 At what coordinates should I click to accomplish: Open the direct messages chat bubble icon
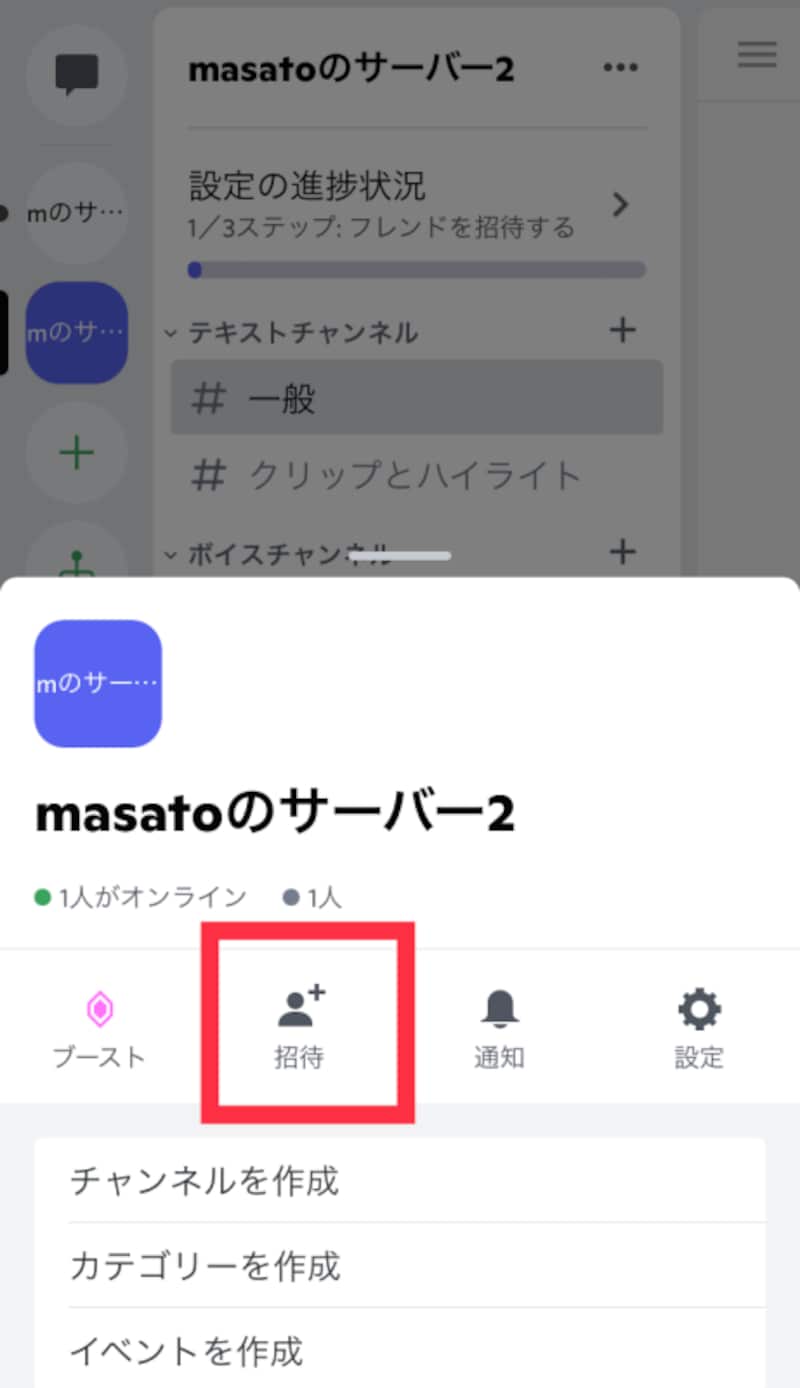click(x=76, y=75)
